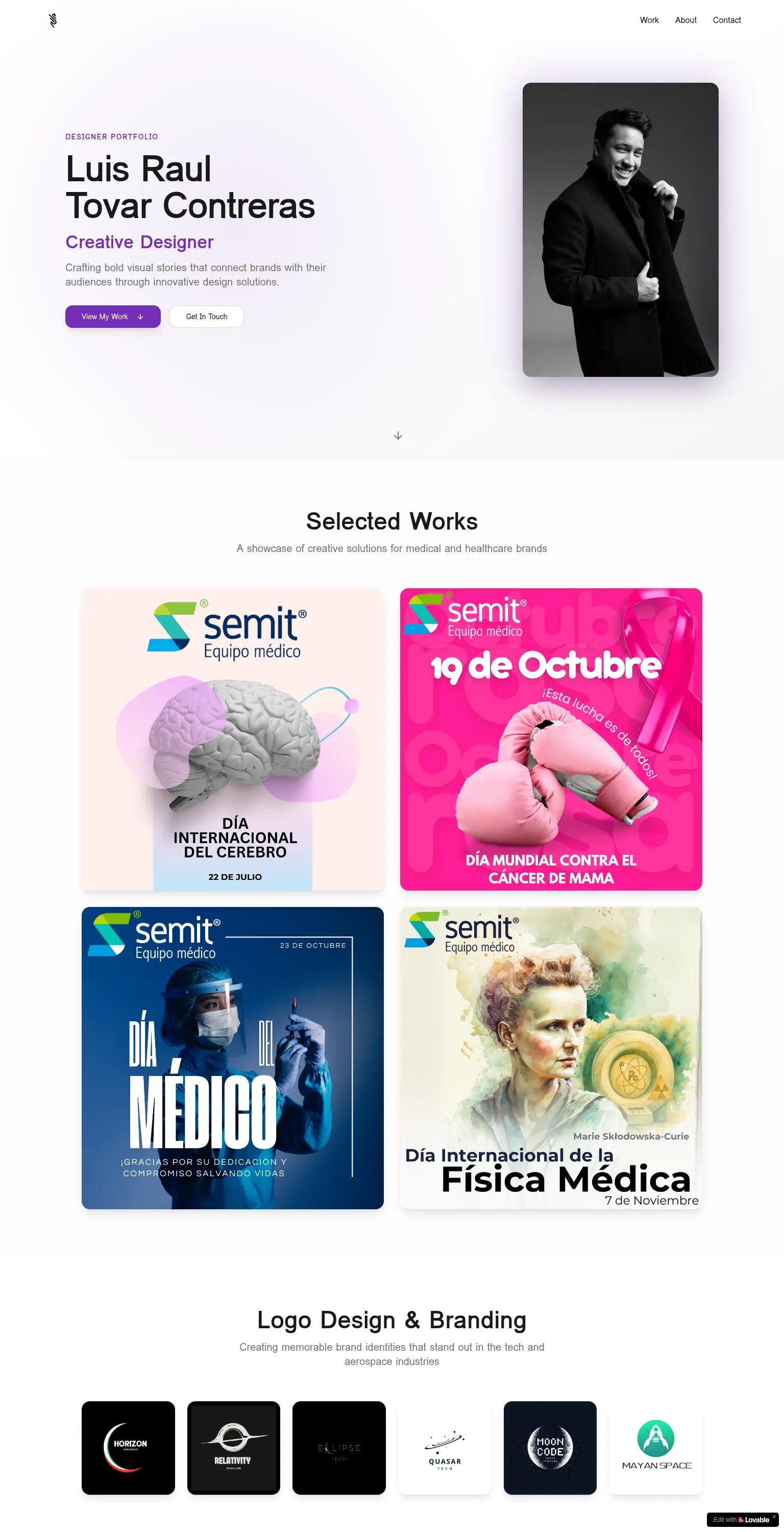Select the Moon Code logo card

(550, 1448)
